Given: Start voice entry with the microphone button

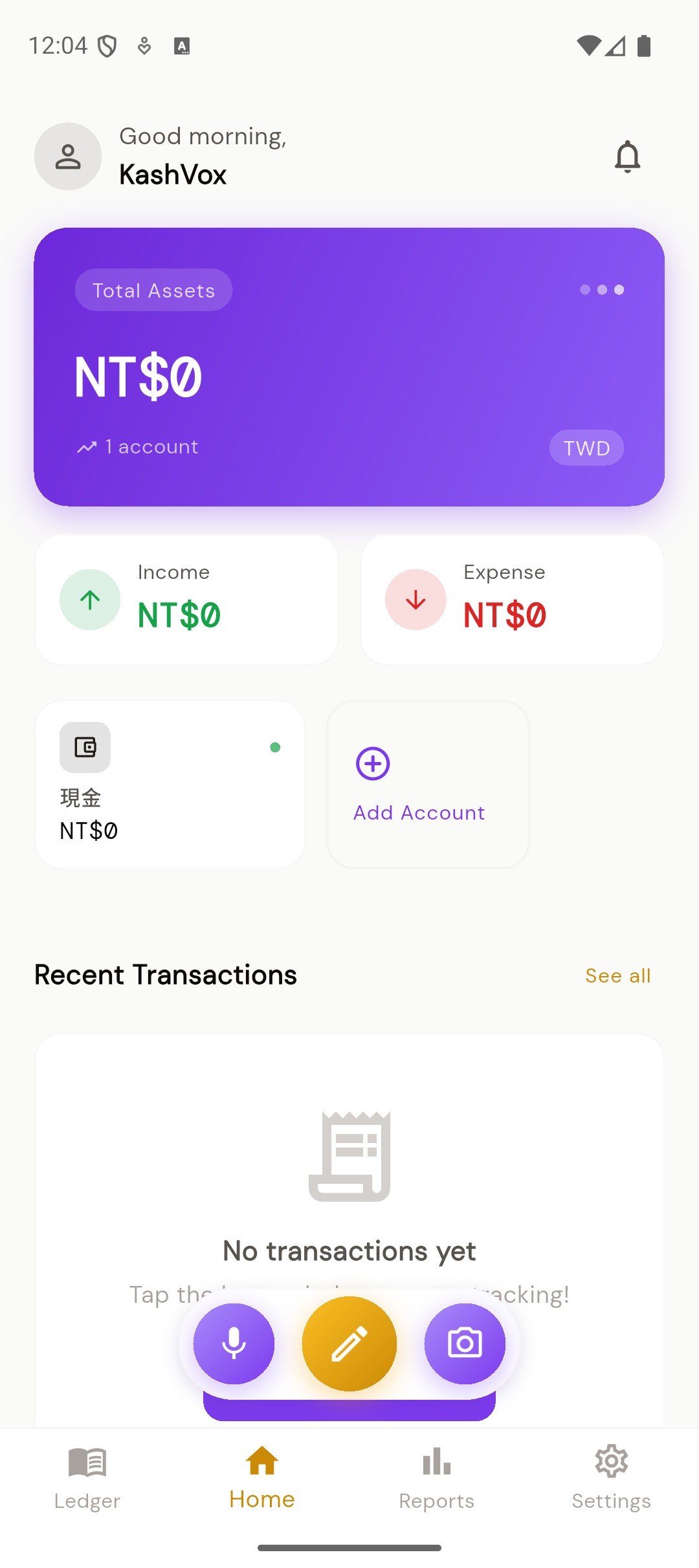Looking at the screenshot, I should pos(234,1344).
